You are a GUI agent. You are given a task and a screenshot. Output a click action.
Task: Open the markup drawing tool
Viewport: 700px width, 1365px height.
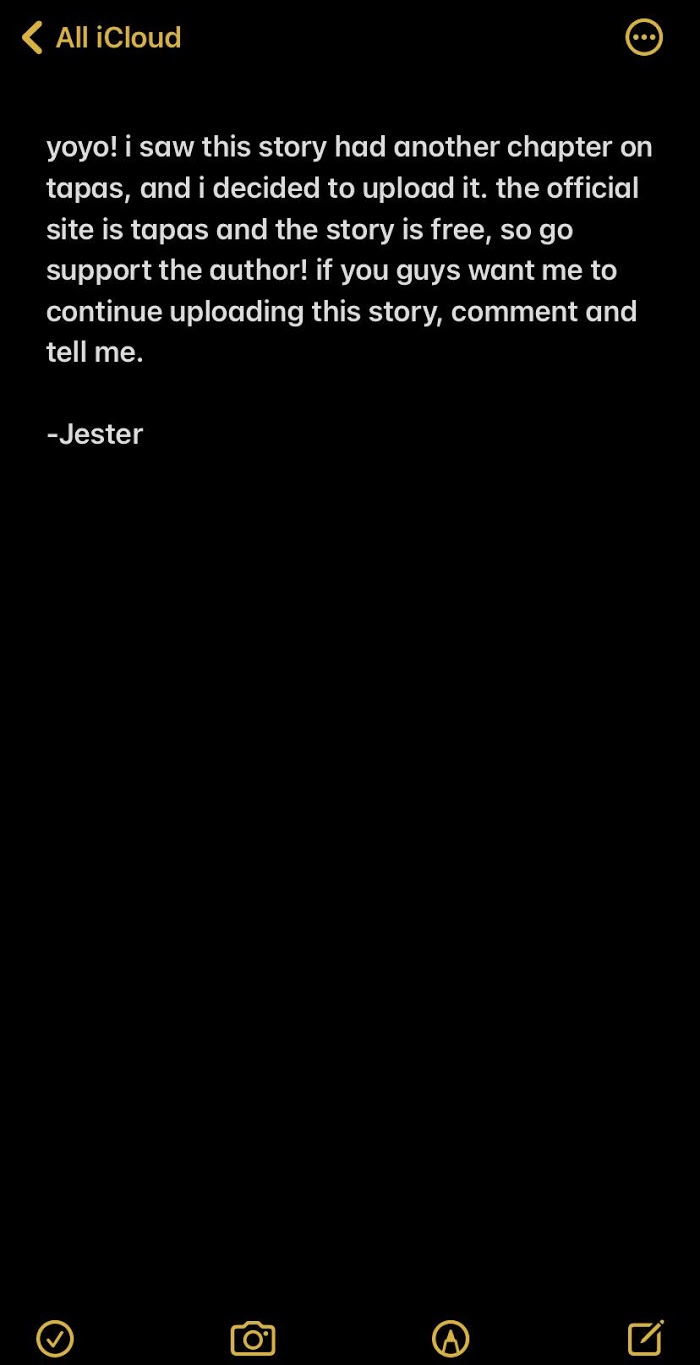[x=451, y=1338]
